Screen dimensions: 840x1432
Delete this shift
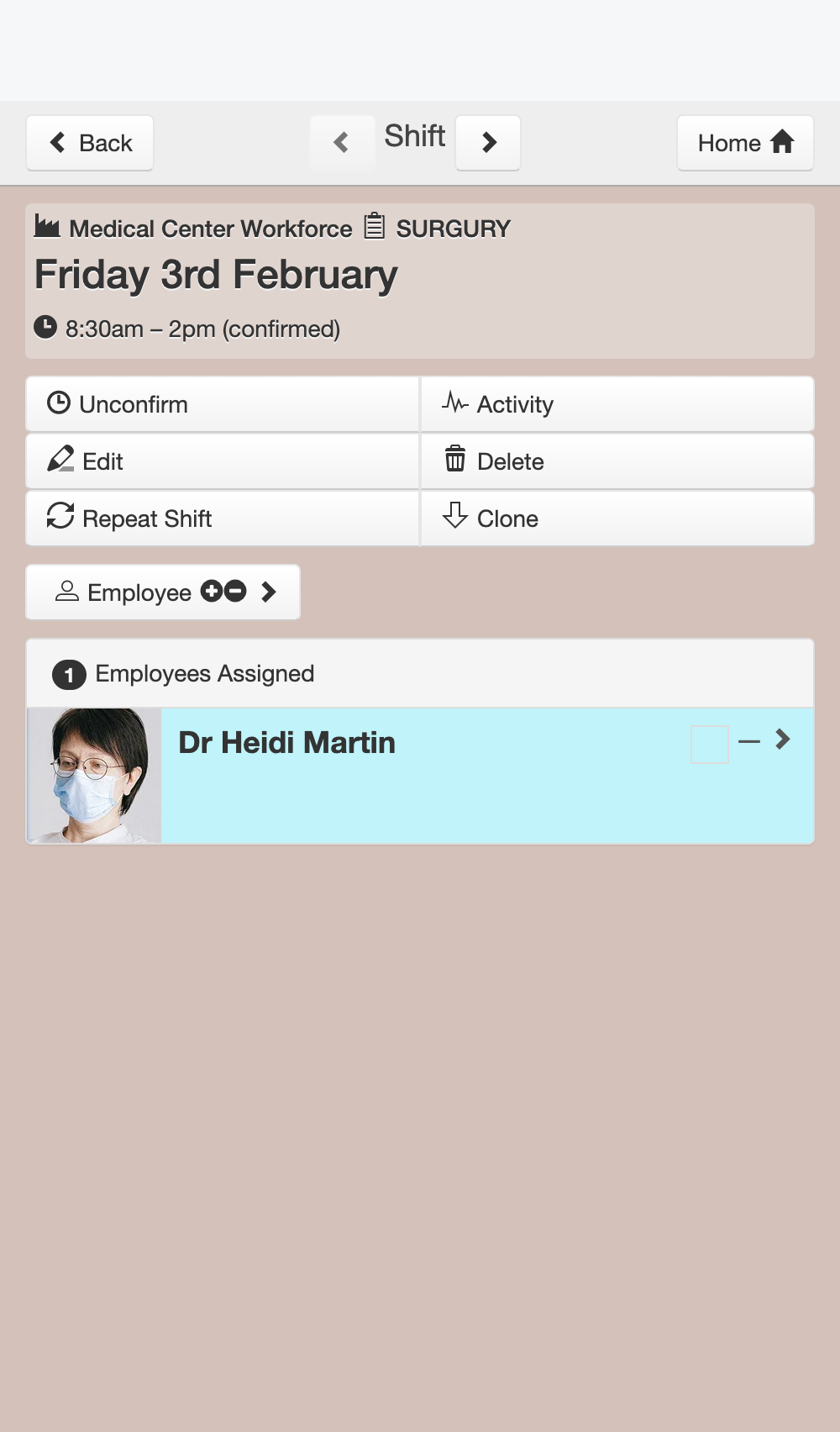pyautogui.click(x=617, y=461)
